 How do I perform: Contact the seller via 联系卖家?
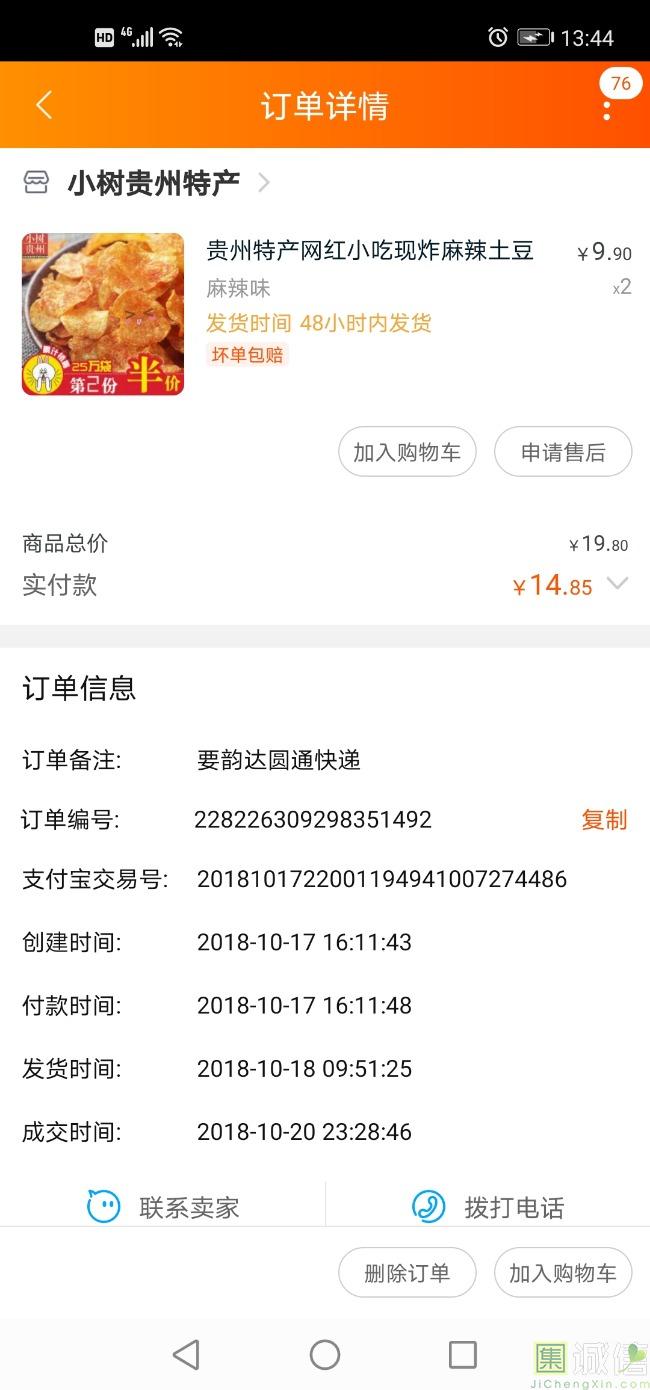(x=164, y=1207)
